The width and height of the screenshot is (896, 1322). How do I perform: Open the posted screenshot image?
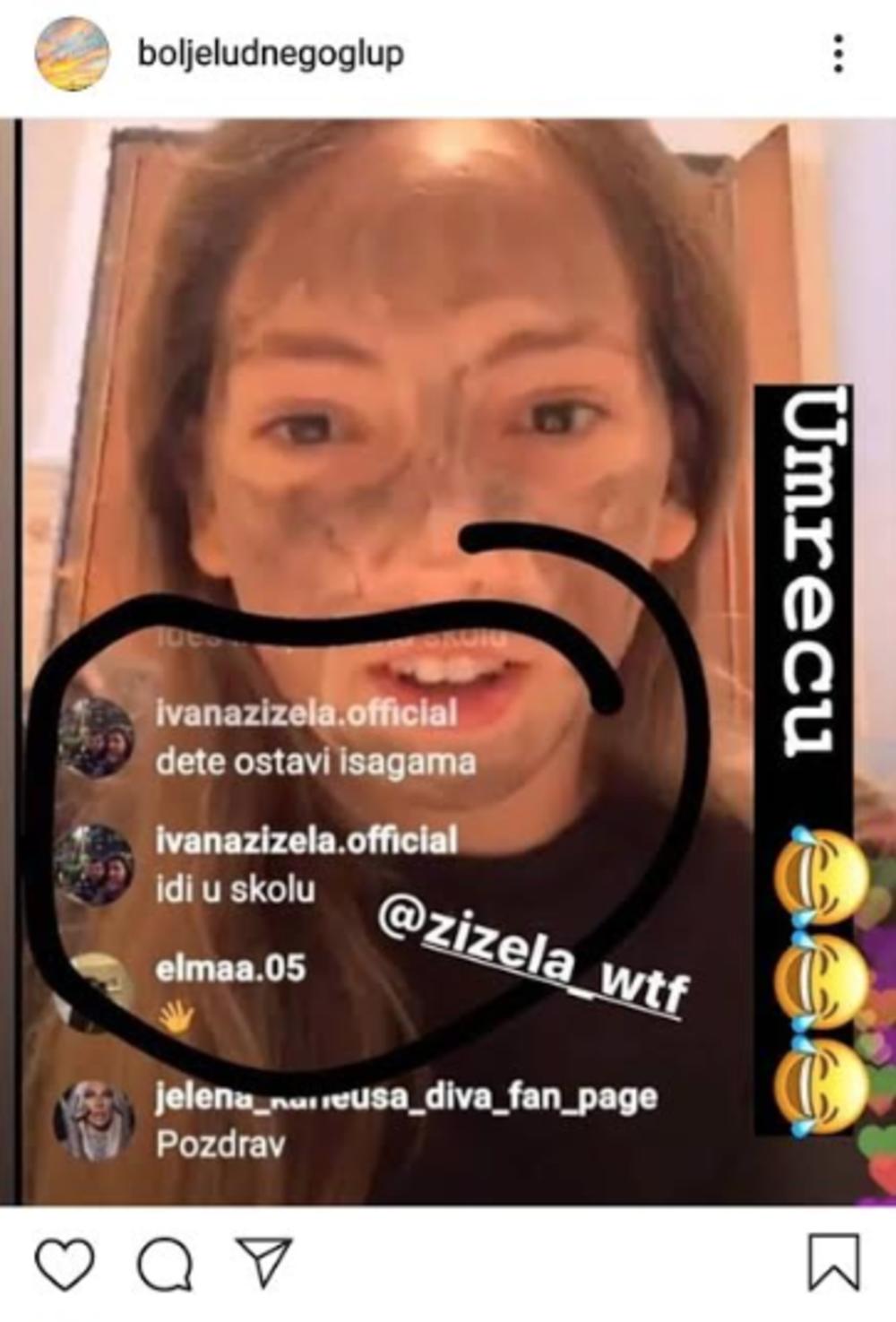coord(448,663)
